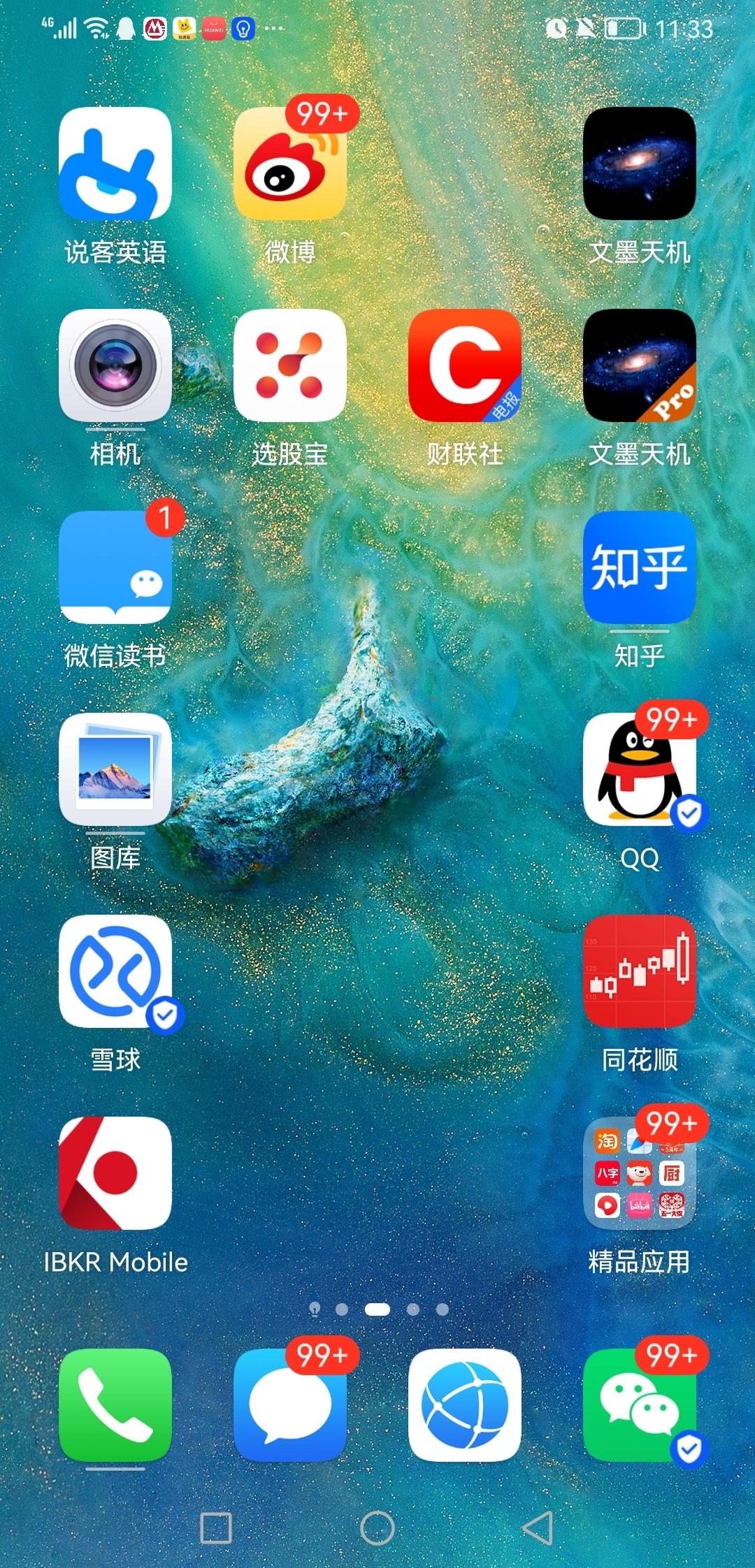
Task: Launch the QQ app
Action: 640,769
